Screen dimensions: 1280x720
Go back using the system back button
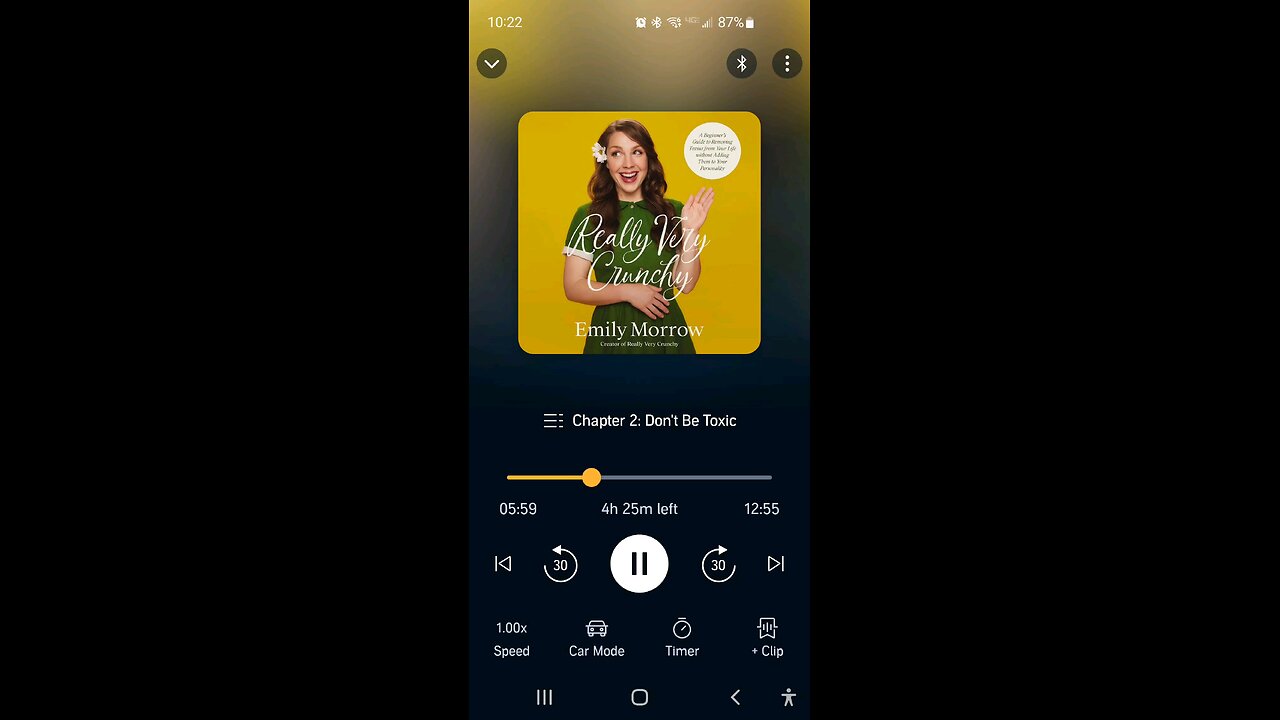tap(735, 697)
